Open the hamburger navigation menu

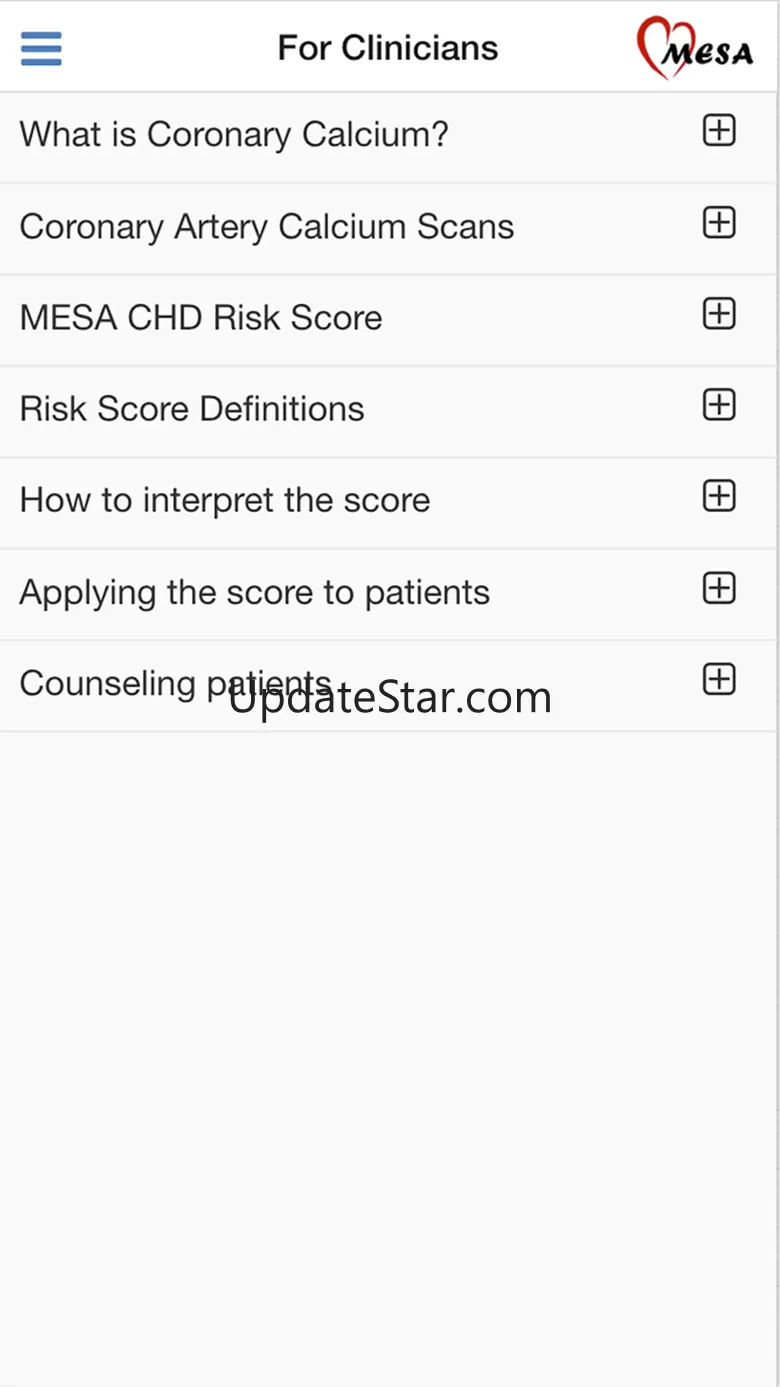(x=41, y=48)
